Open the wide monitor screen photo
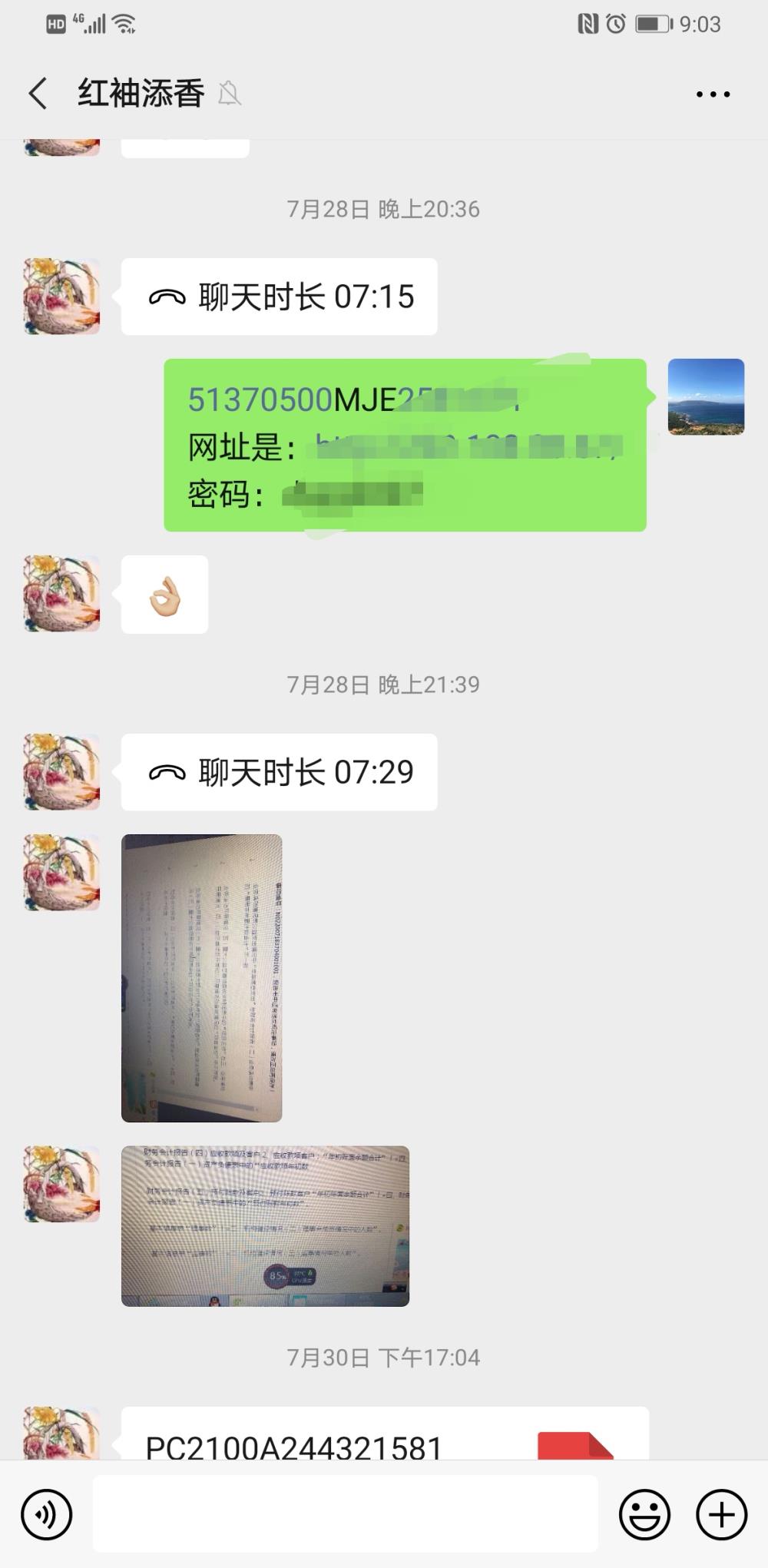 point(265,1226)
